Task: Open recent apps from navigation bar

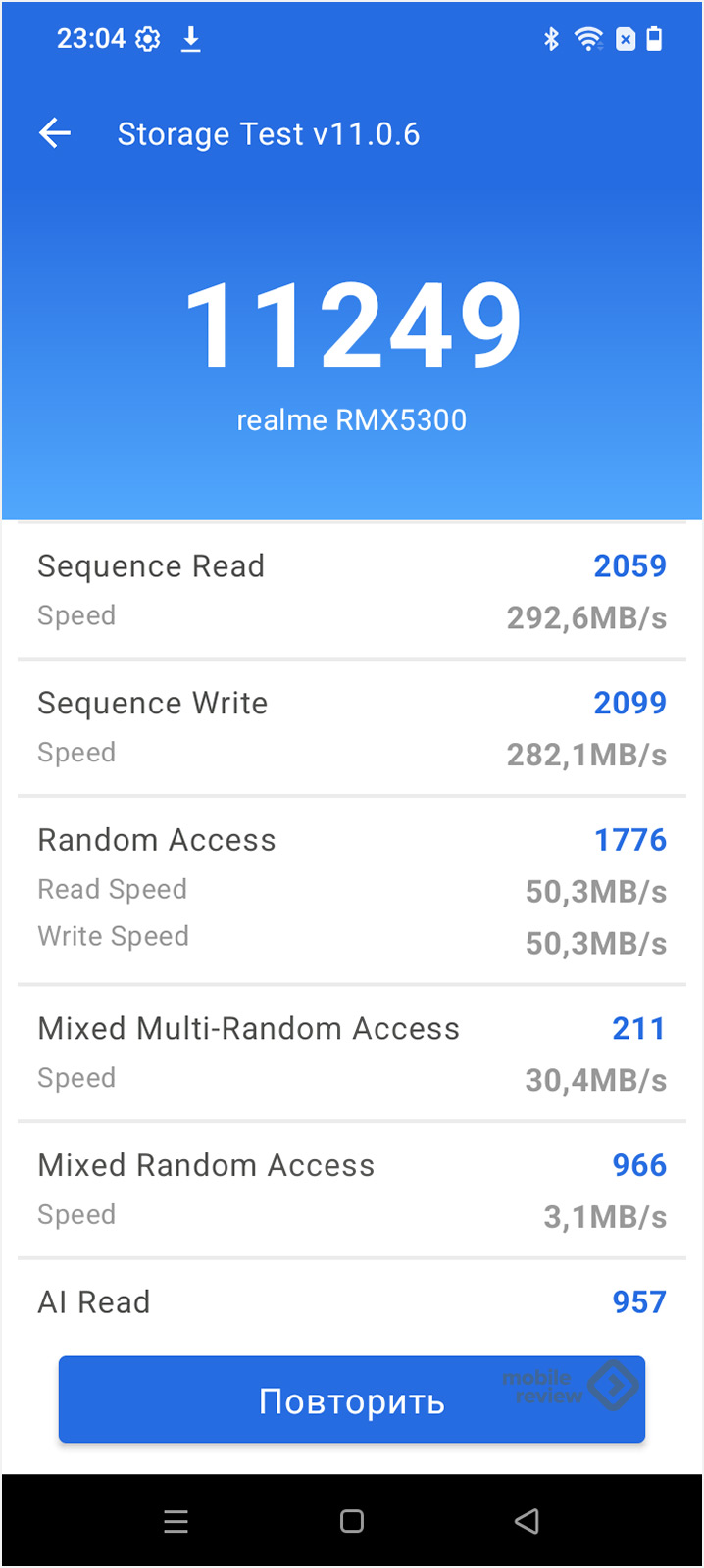Action: pyautogui.click(x=176, y=1521)
